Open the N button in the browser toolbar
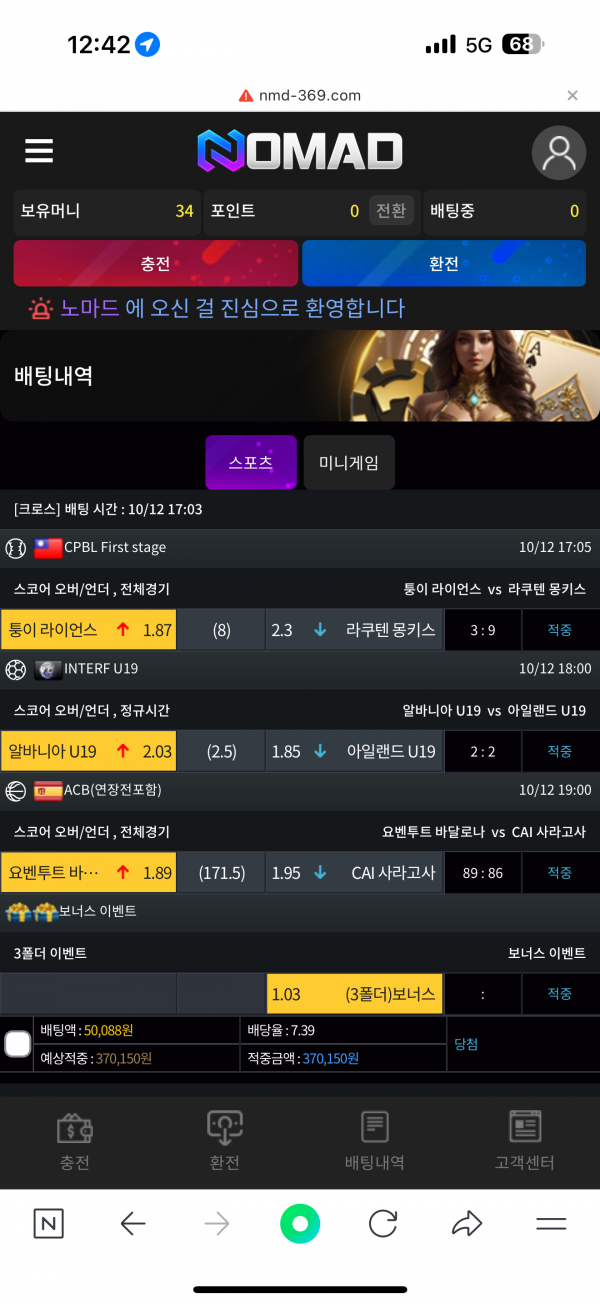This screenshot has width=600, height=1304. tap(49, 1223)
